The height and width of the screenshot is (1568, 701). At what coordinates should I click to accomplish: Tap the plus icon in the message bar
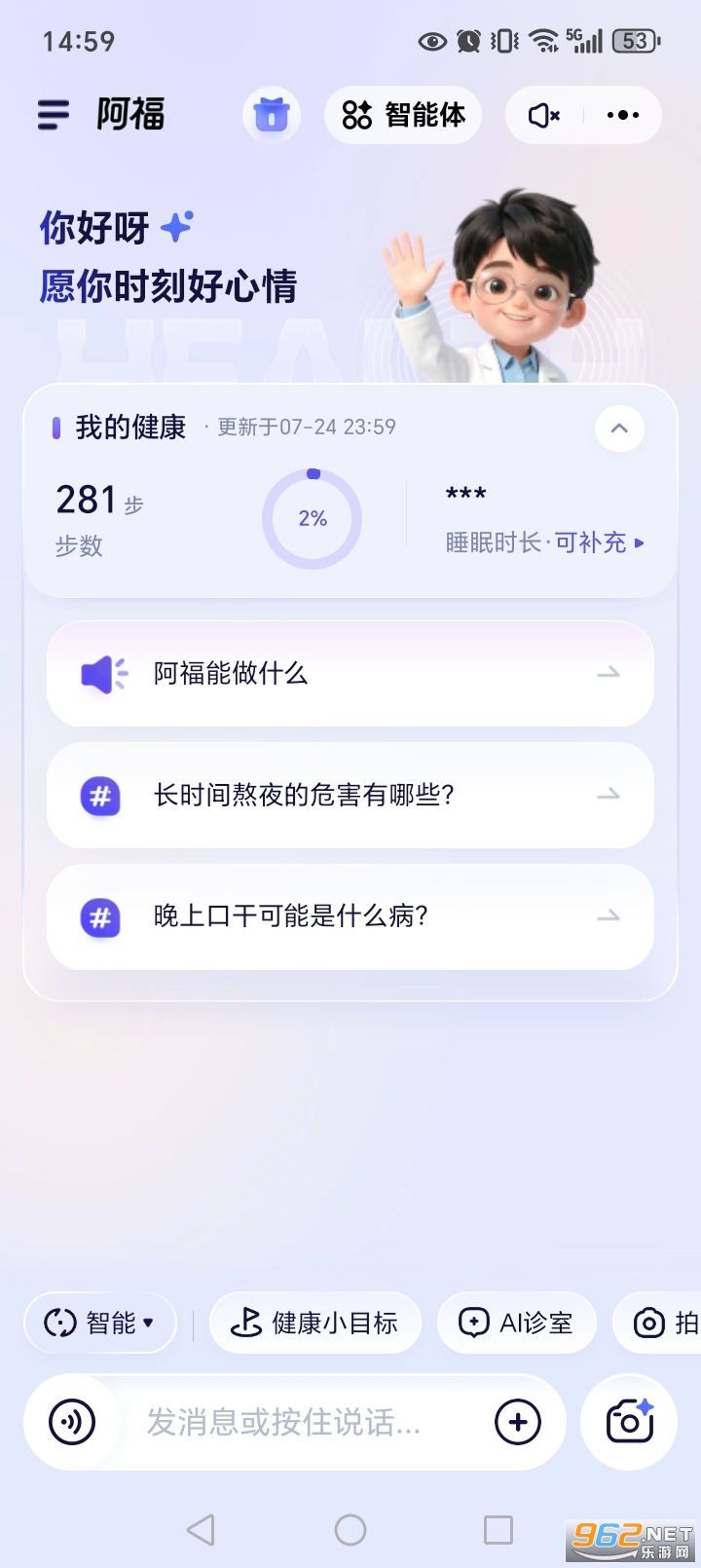tap(517, 1421)
